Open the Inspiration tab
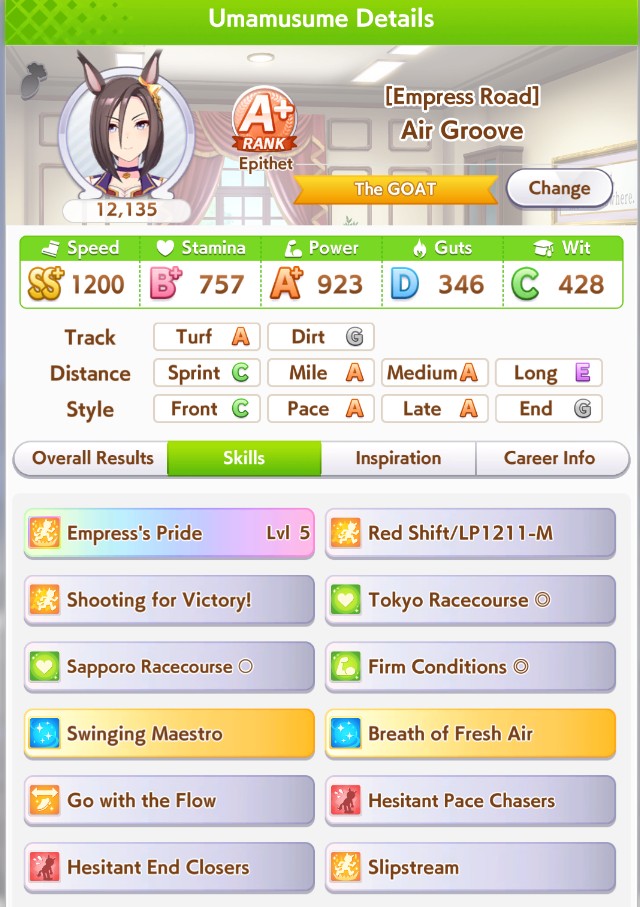The image size is (640, 907). click(398, 458)
